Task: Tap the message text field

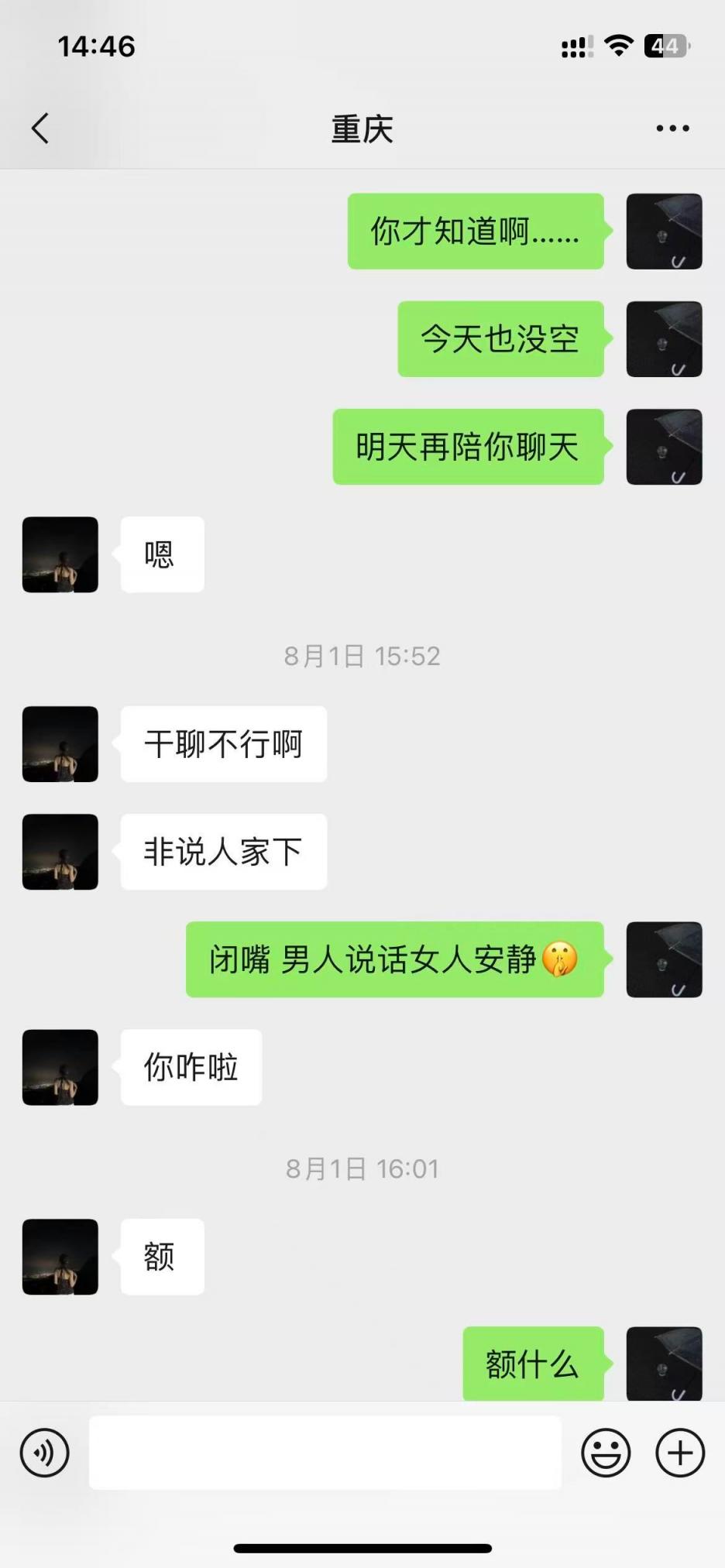Action: pos(325,1453)
